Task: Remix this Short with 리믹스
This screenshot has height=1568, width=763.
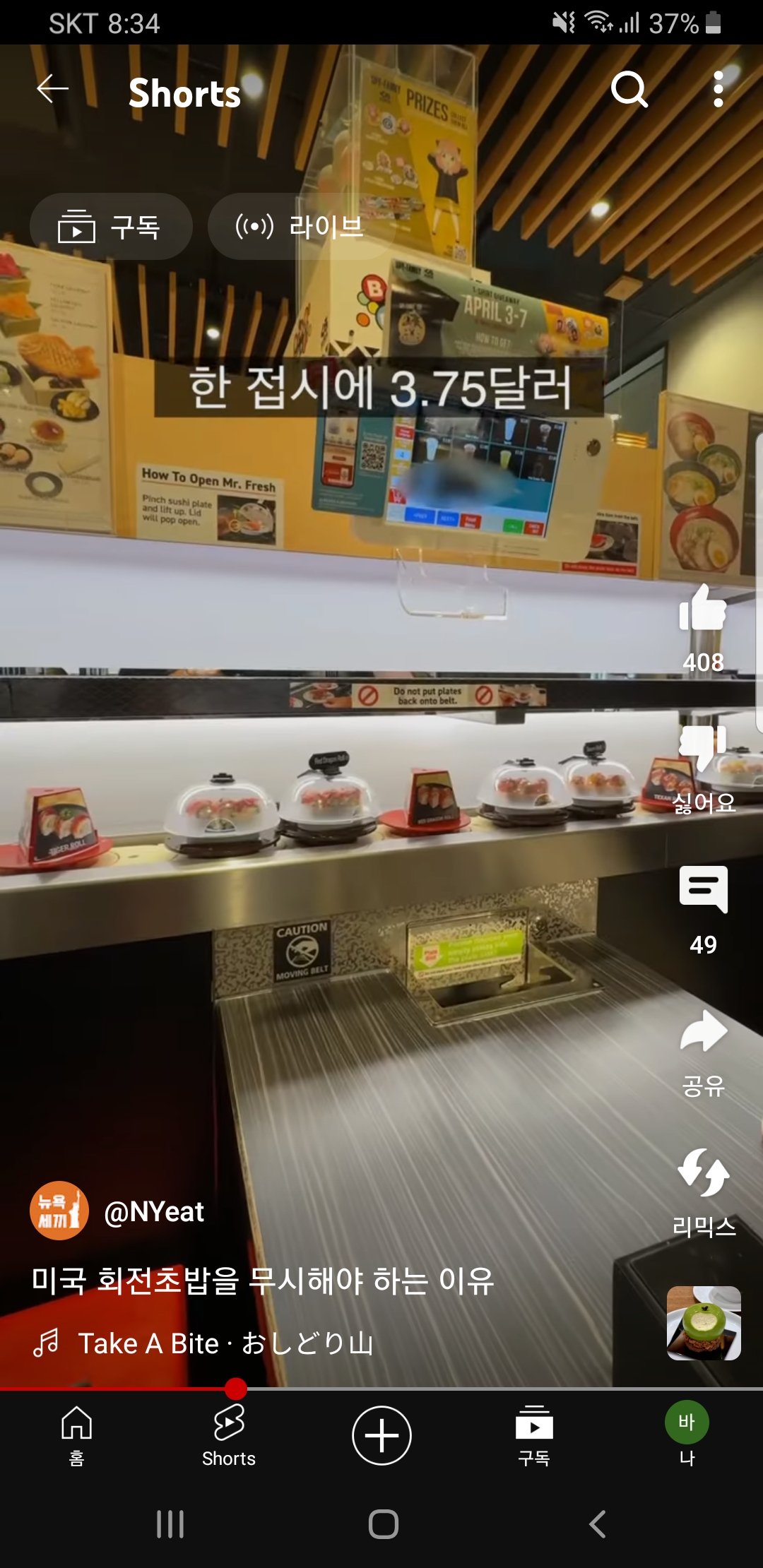Action: click(703, 1174)
